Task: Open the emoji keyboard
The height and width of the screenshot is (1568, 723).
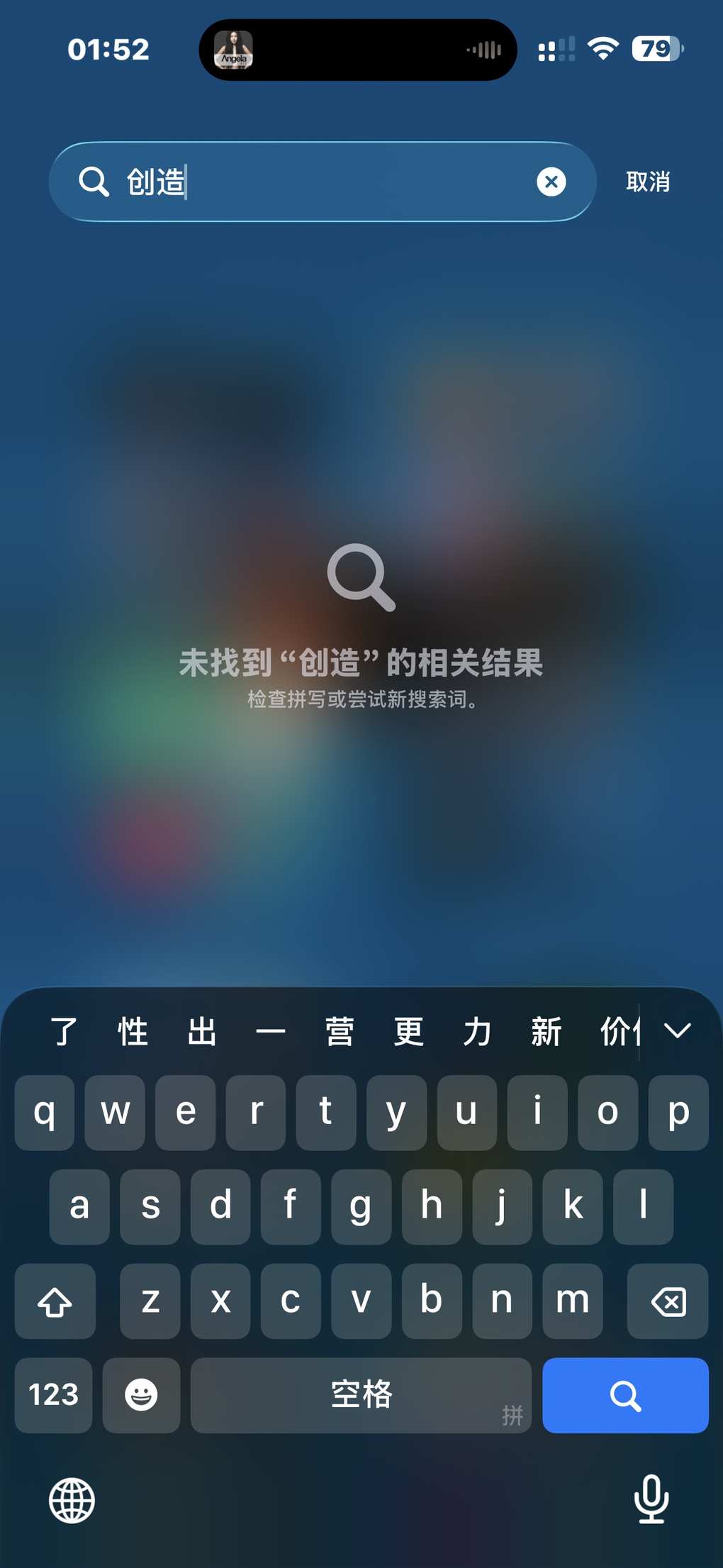Action: (141, 1395)
